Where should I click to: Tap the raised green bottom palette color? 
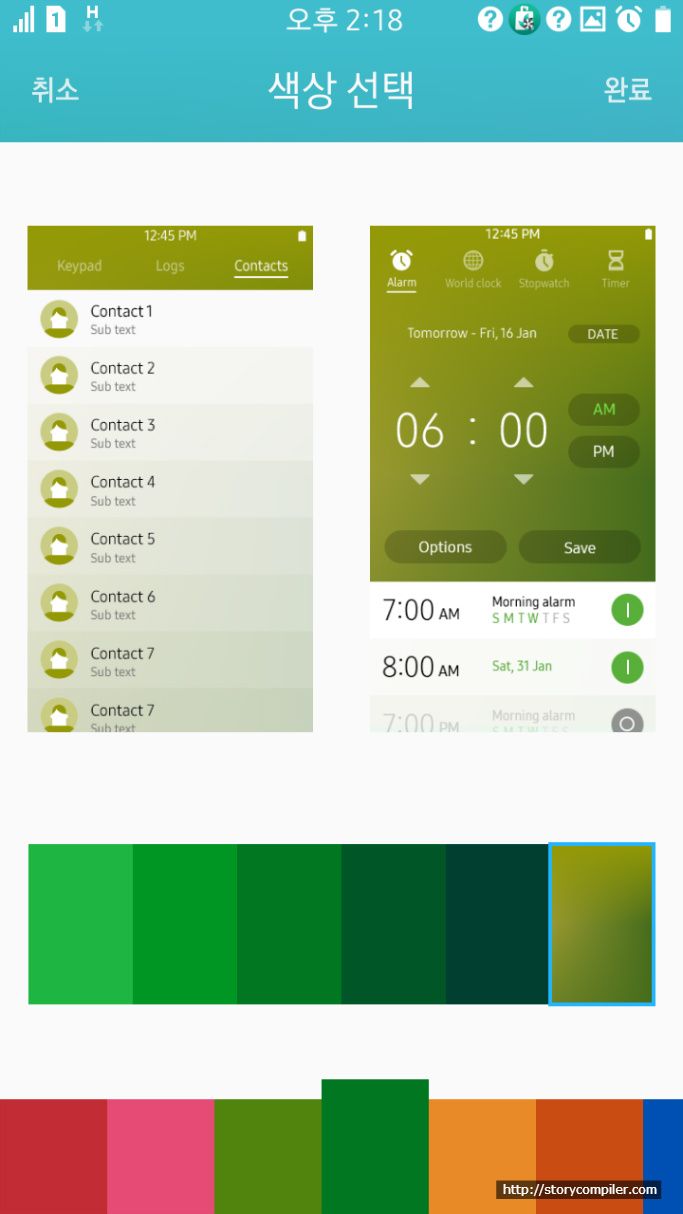tap(375, 1146)
